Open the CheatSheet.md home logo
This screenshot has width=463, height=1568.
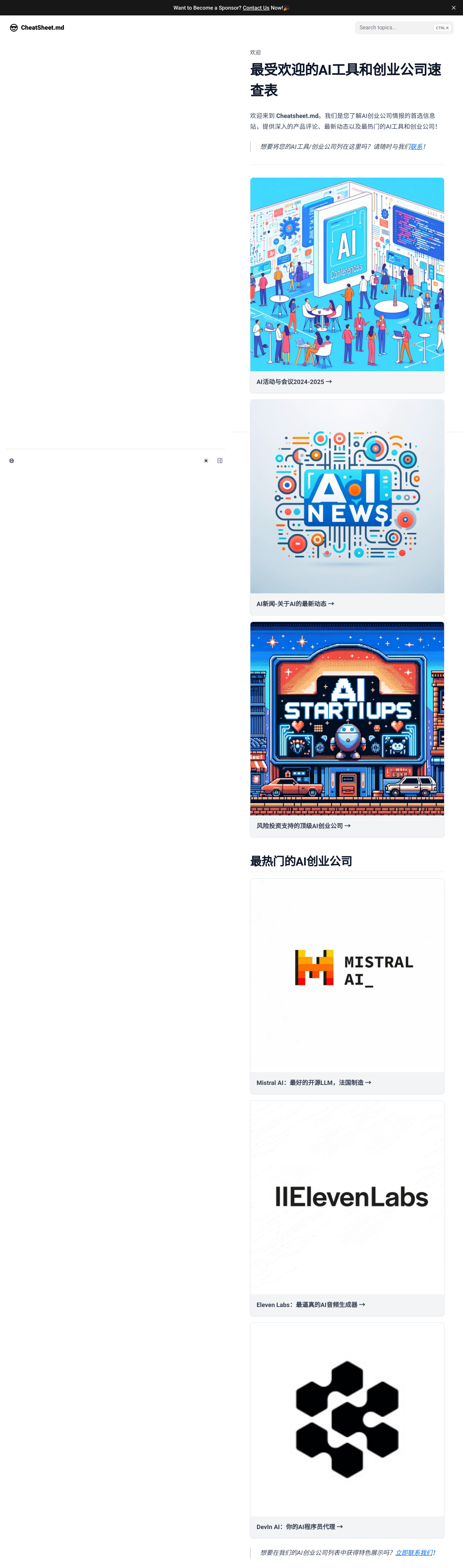[37, 27]
